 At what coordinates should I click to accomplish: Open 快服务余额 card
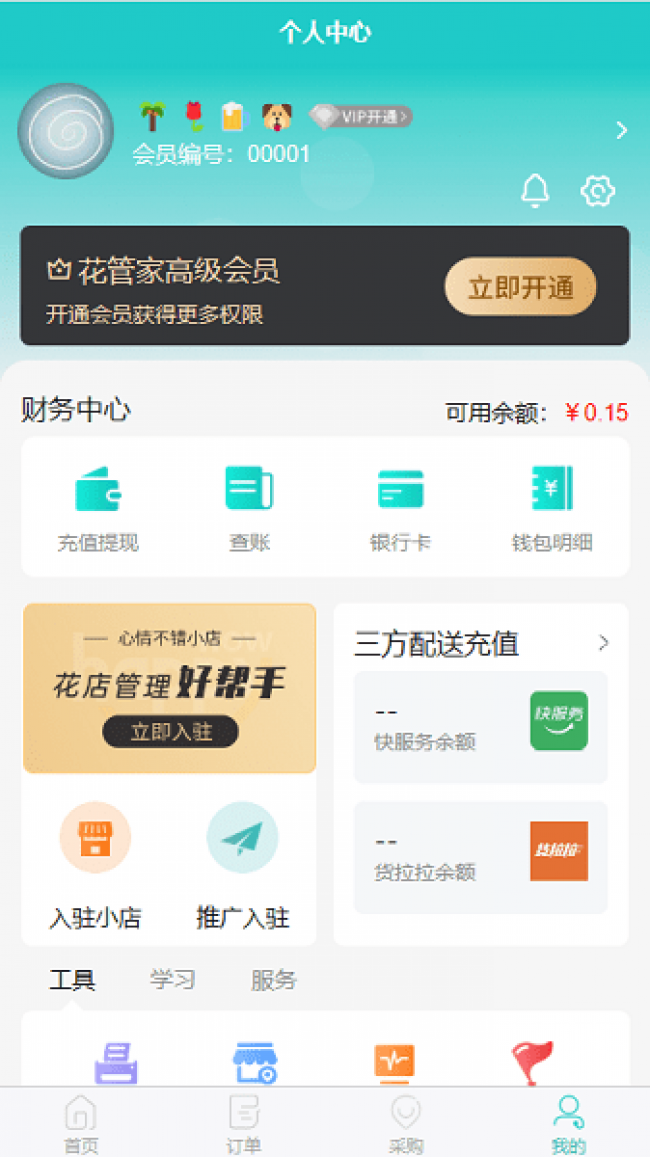click(x=480, y=727)
